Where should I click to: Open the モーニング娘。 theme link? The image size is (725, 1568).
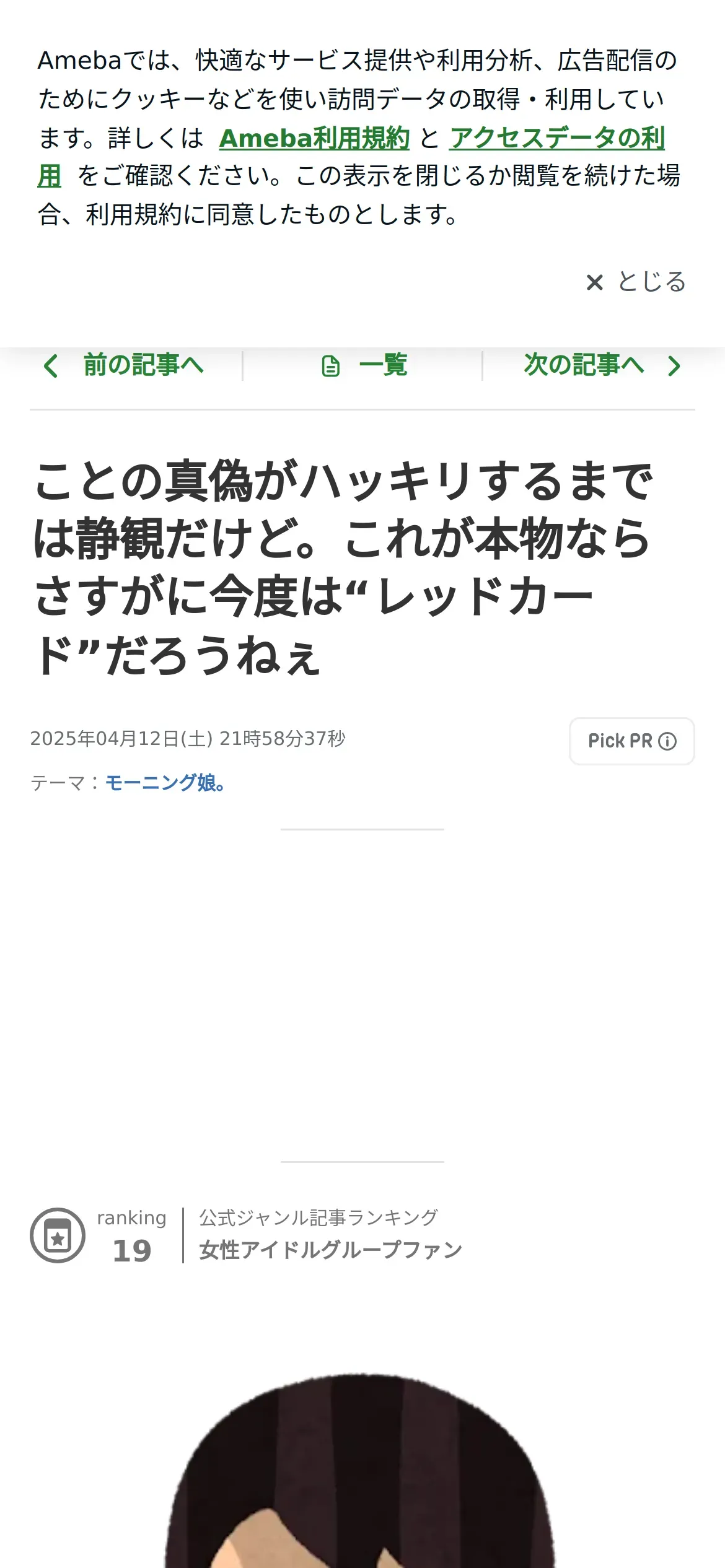coord(165,783)
